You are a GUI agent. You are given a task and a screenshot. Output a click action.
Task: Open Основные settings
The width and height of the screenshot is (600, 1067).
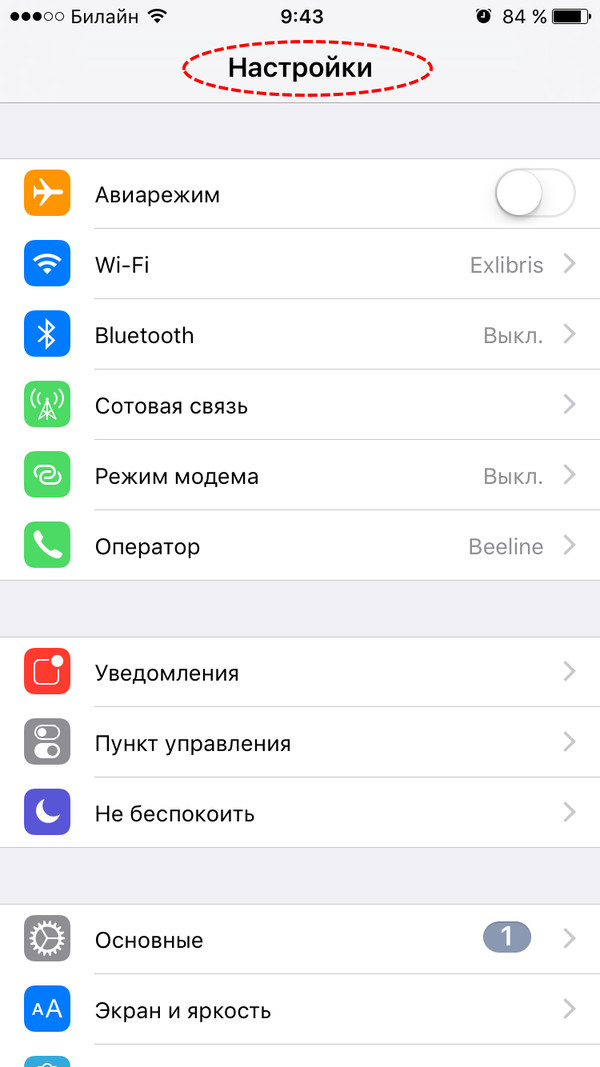point(300,939)
